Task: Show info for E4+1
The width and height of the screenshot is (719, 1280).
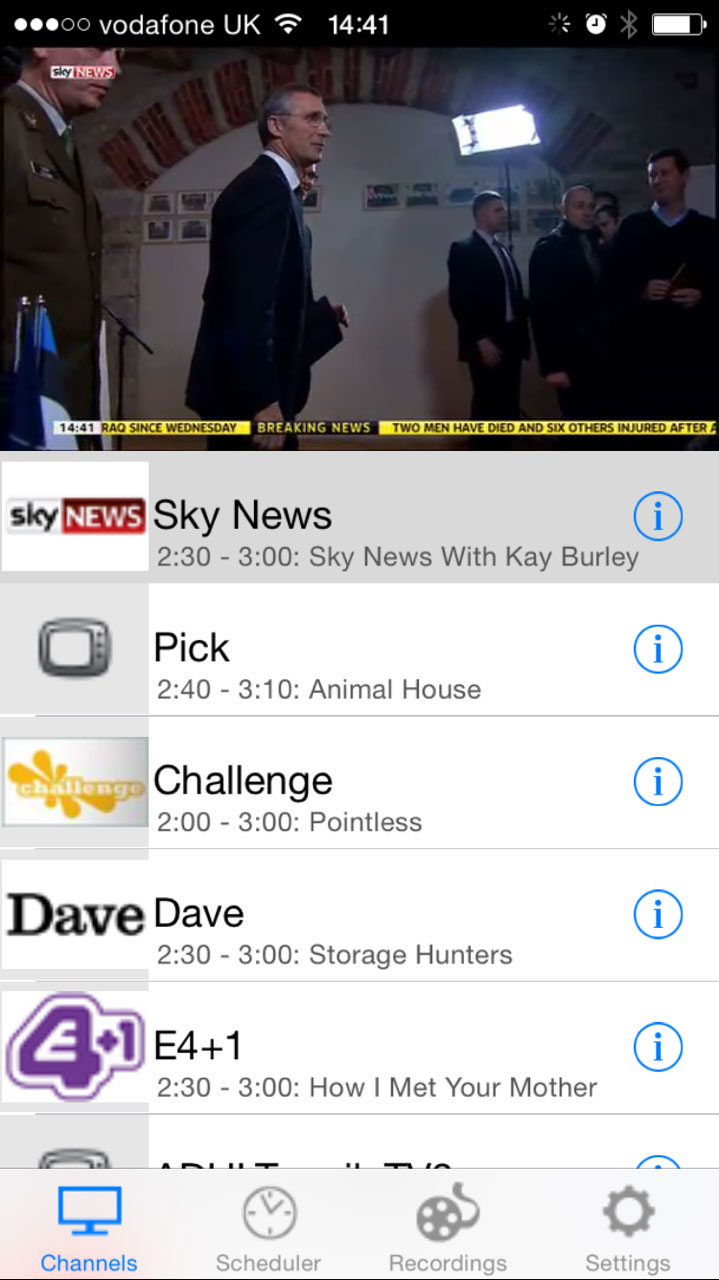Action: [657, 1047]
